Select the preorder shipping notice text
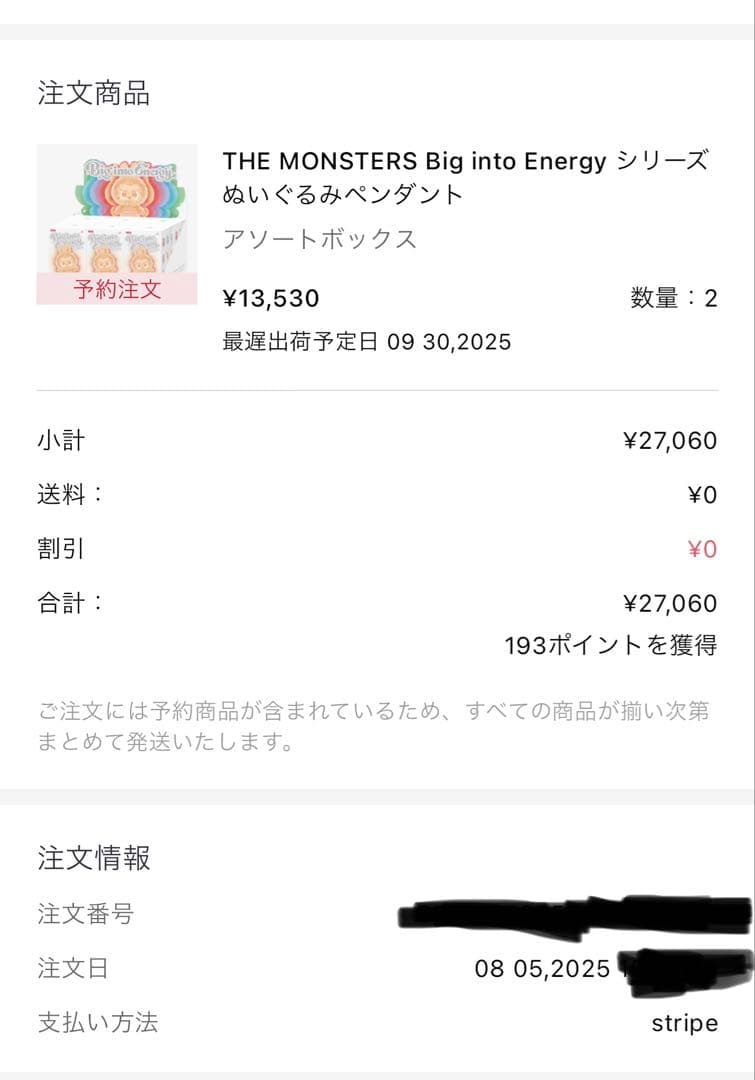The width and height of the screenshot is (755, 1080). point(377,724)
